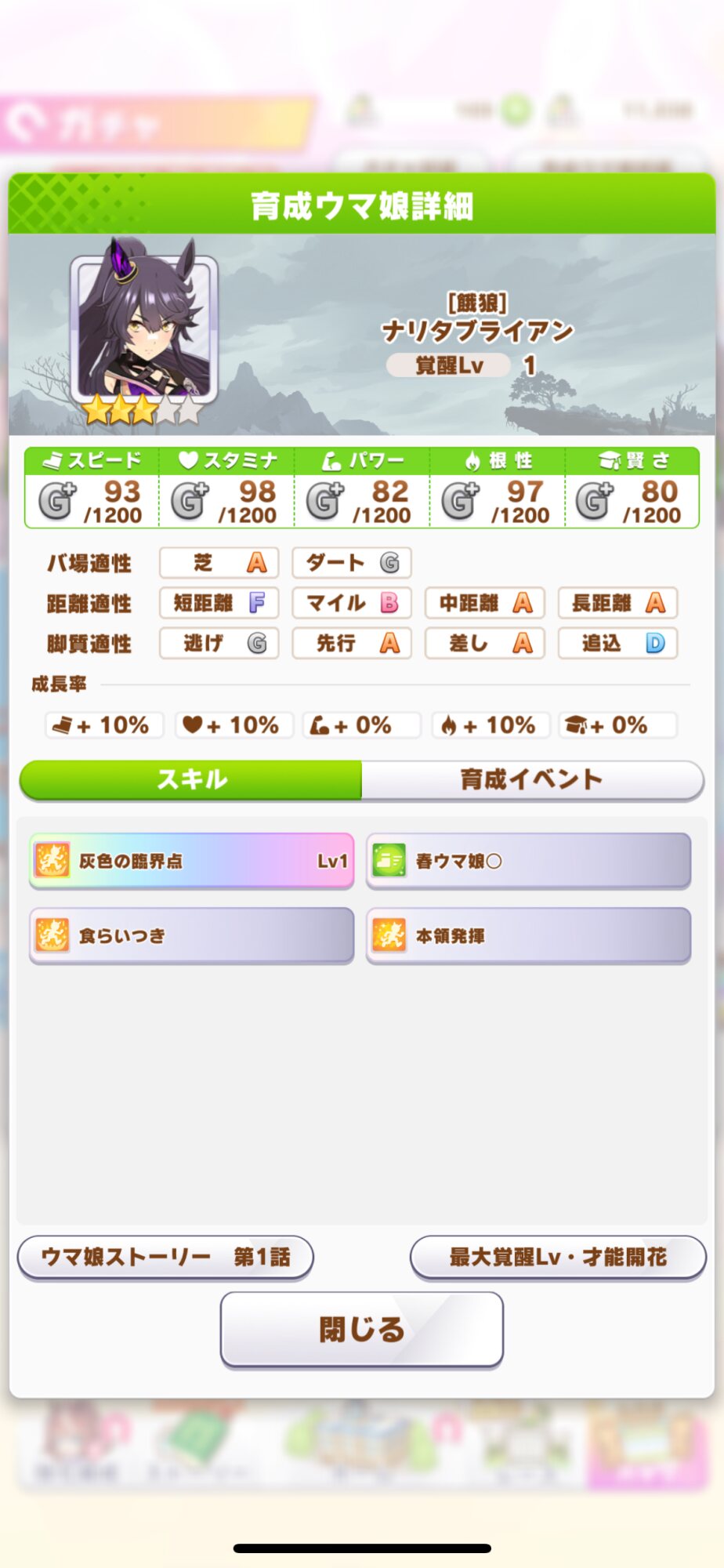The width and height of the screenshot is (724, 1568).
Task: Open the 春ウマ娘○ skill details
Action: (529, 861)
